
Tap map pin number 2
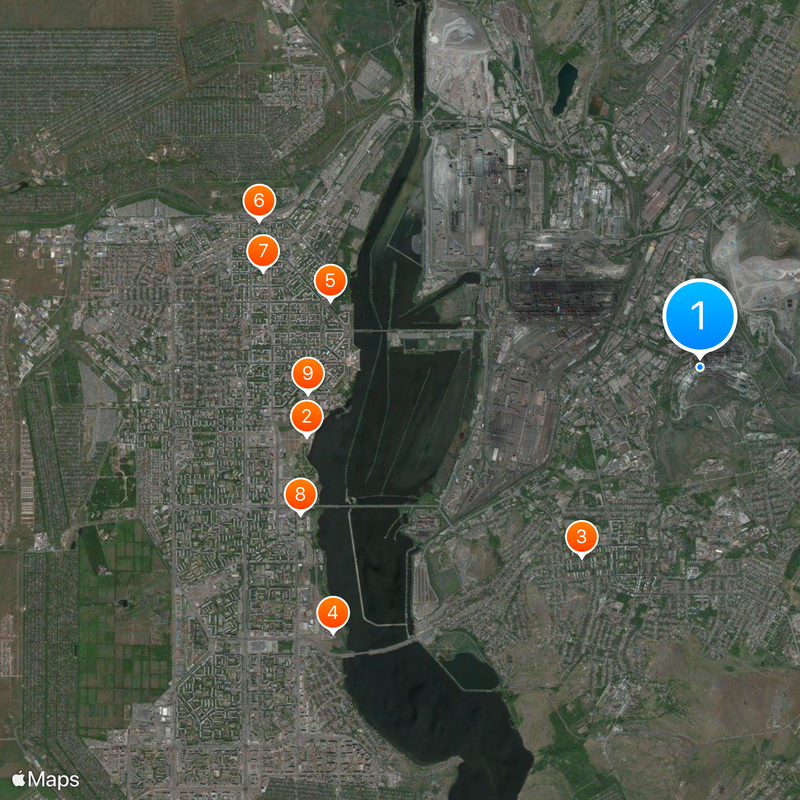pyautogui.click(x=306, y=416)
